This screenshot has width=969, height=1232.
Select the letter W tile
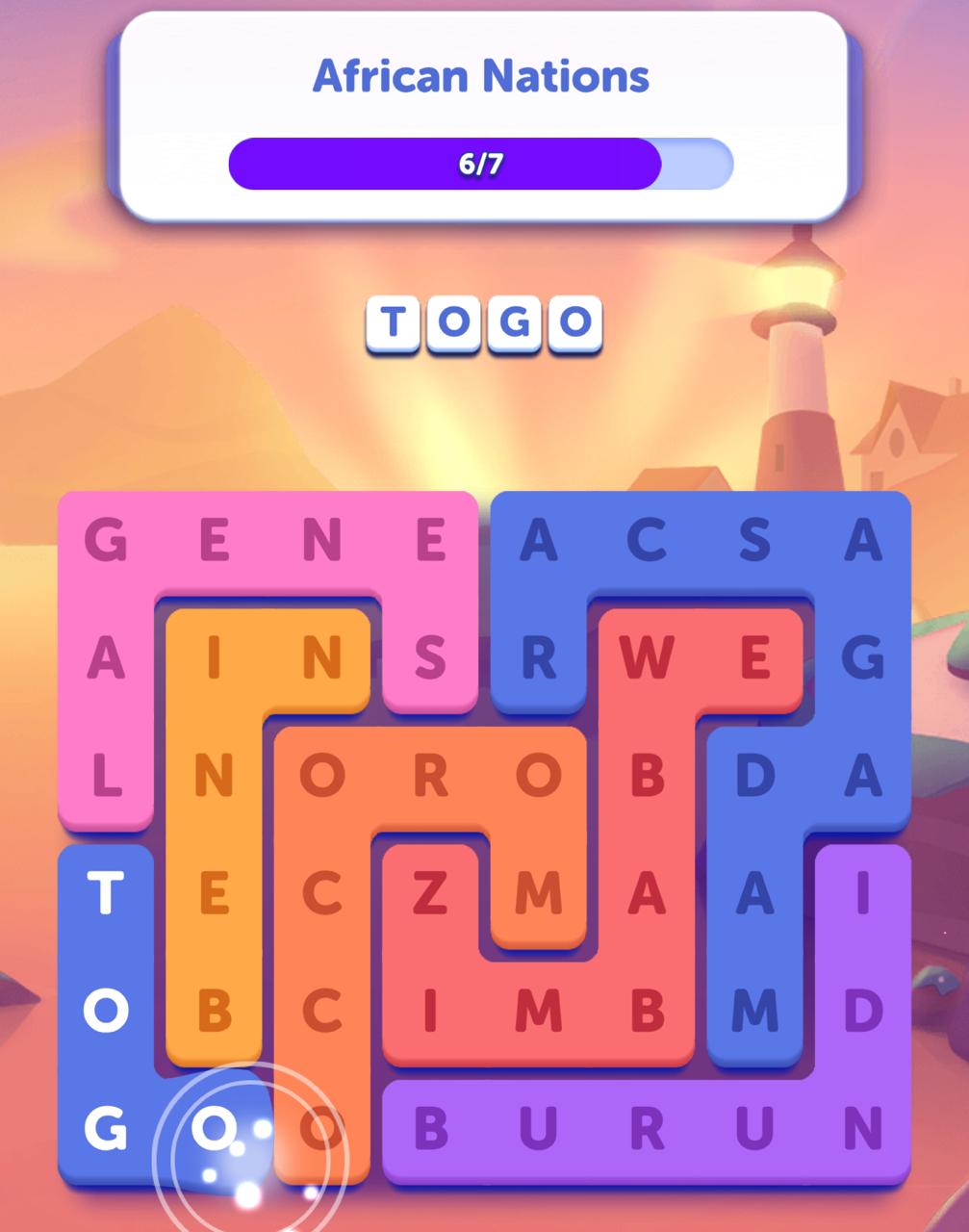tap(646, 658)
